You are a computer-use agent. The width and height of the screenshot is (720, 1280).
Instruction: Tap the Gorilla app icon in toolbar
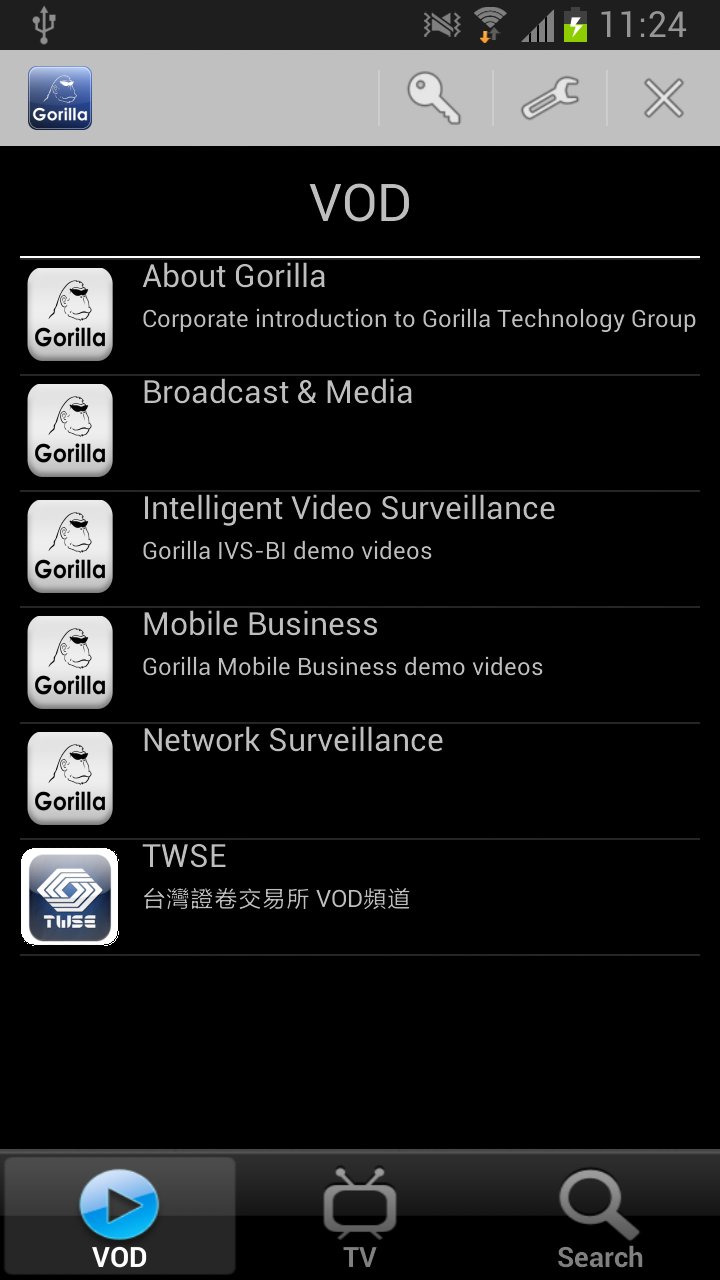click(x=60, y=98)
